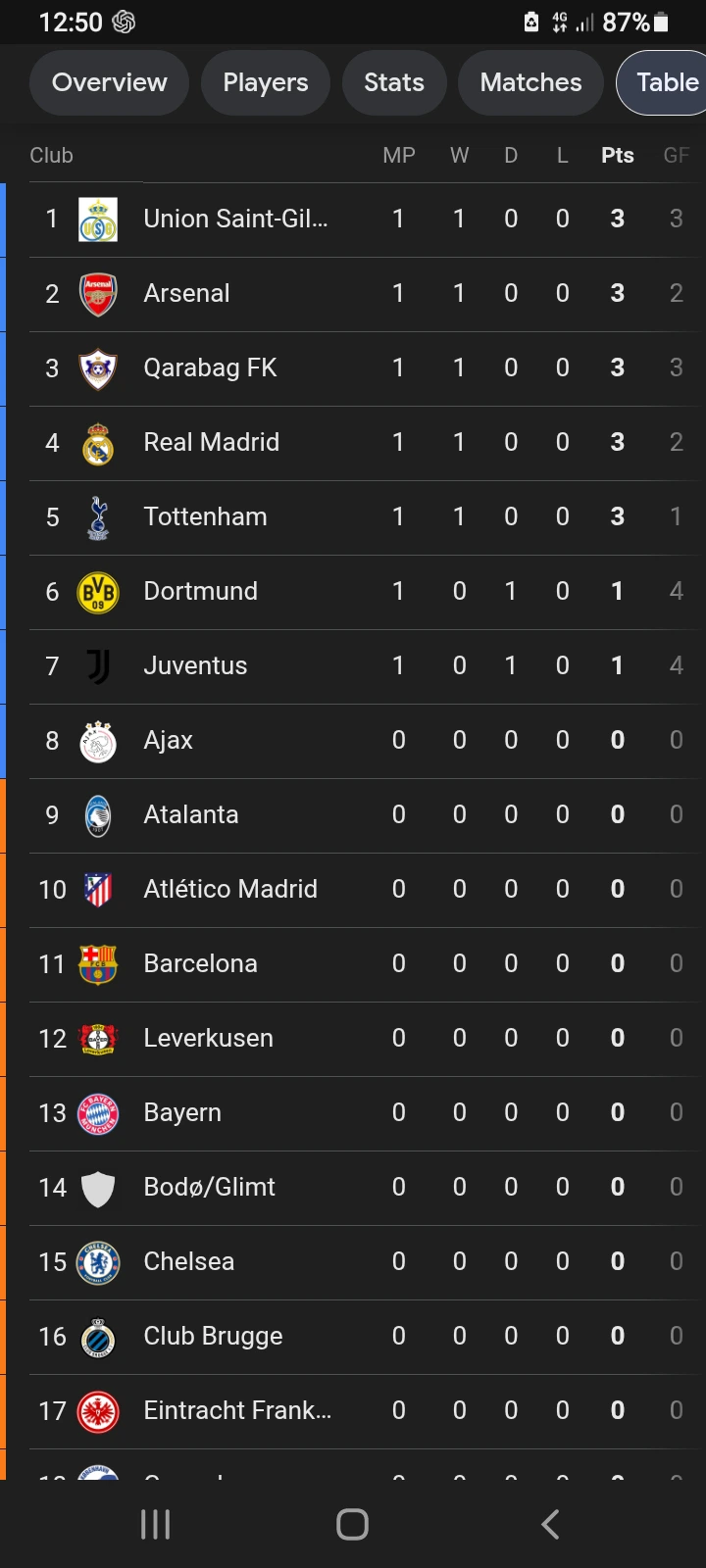This screenshot has width=706, height=1568.
Task: Return to the home screen
Action: point(352,1524)
